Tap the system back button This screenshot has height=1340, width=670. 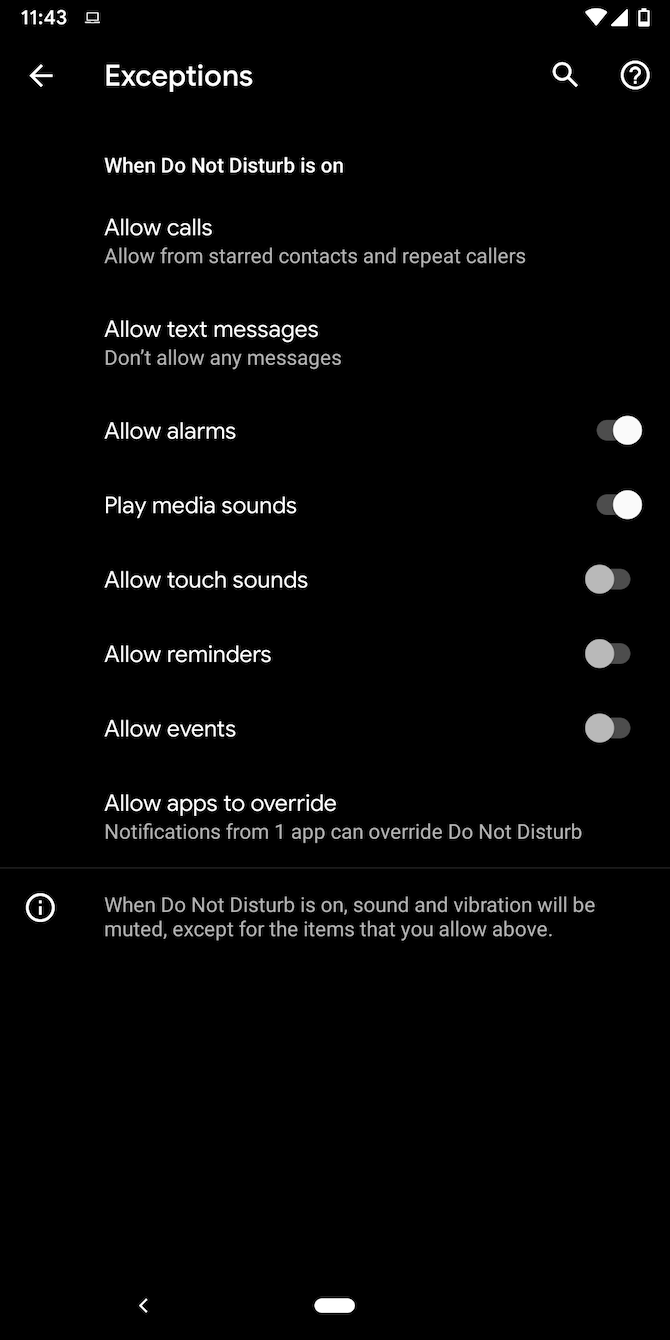[x=143, y=1305]
